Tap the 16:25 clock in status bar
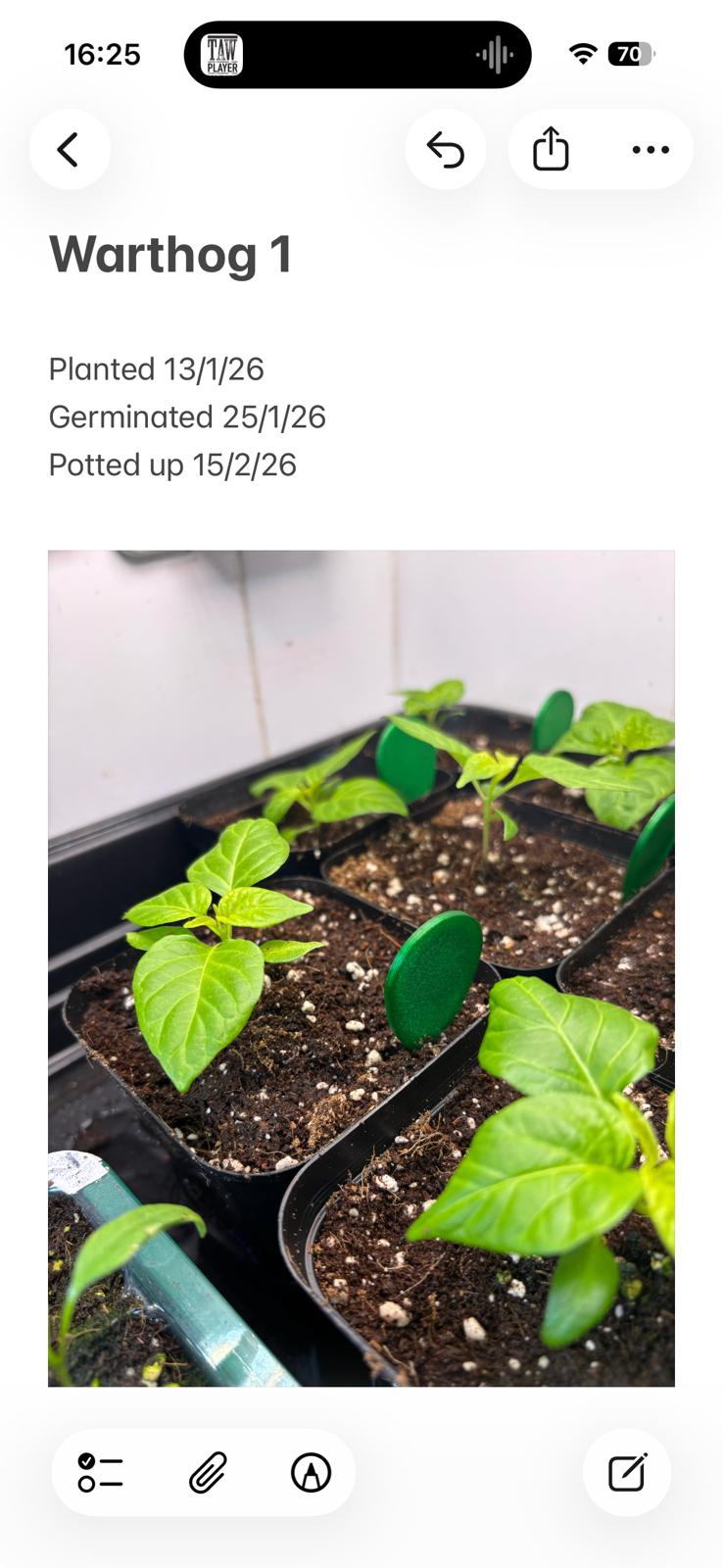Viewport: 723px width, 1568px height. pyautogui.click(x=101, y=55)
